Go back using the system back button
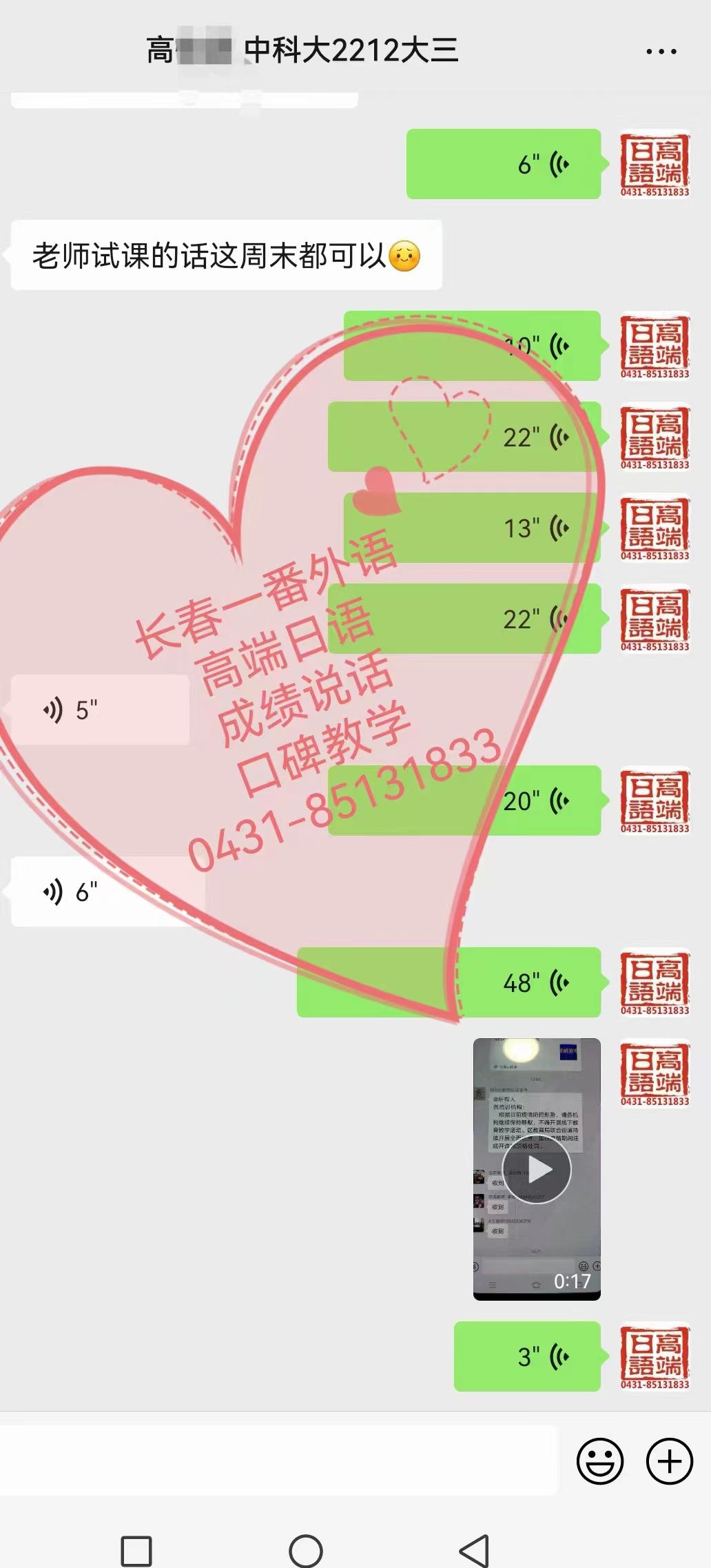711x1568 pixels. [474, 1551]
